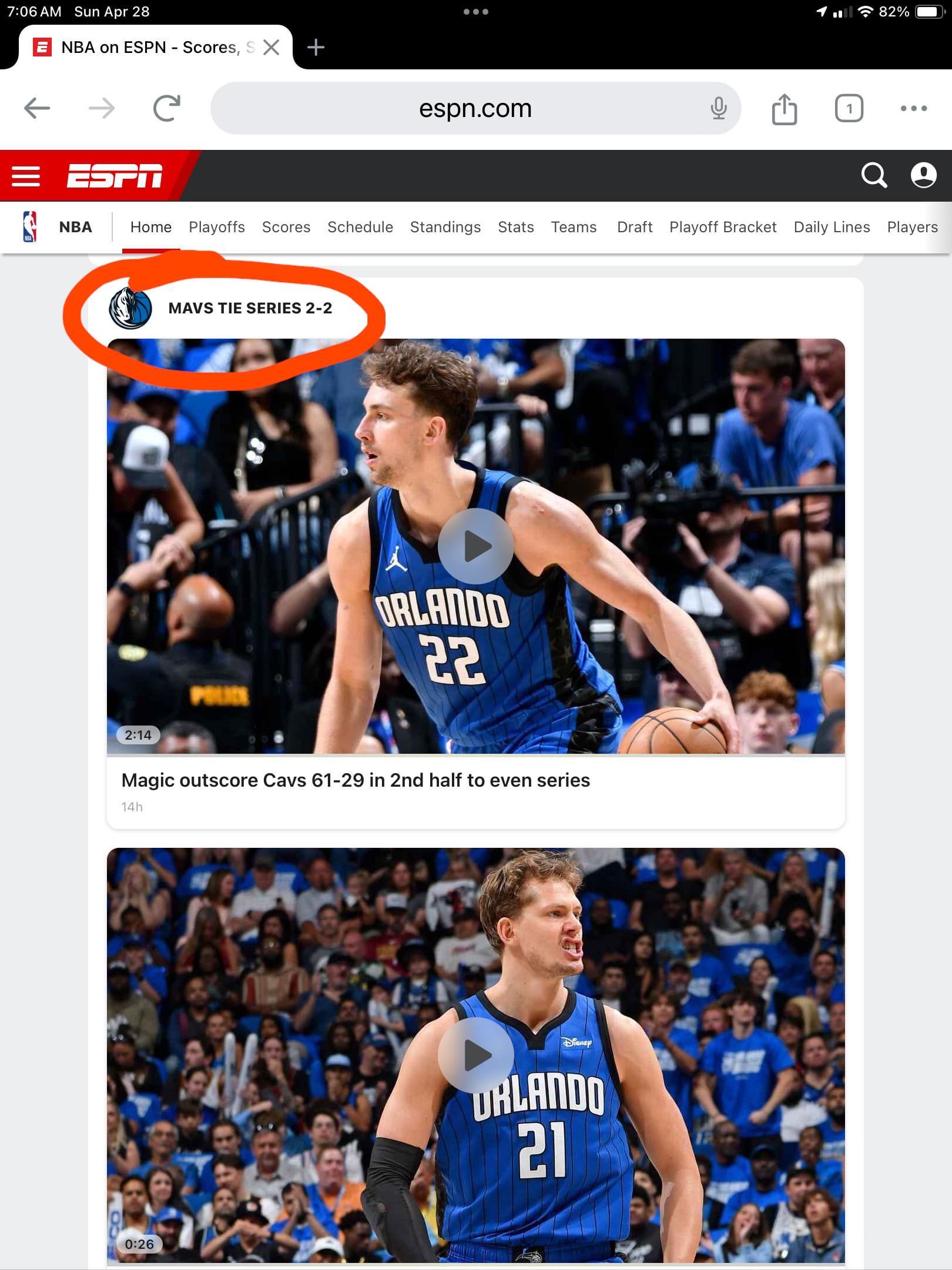Viewport: 952px width, 1270px height.
Task: Play the Magic outscore Cavs video
Action: pyautogui.click(x=475, y=546)
